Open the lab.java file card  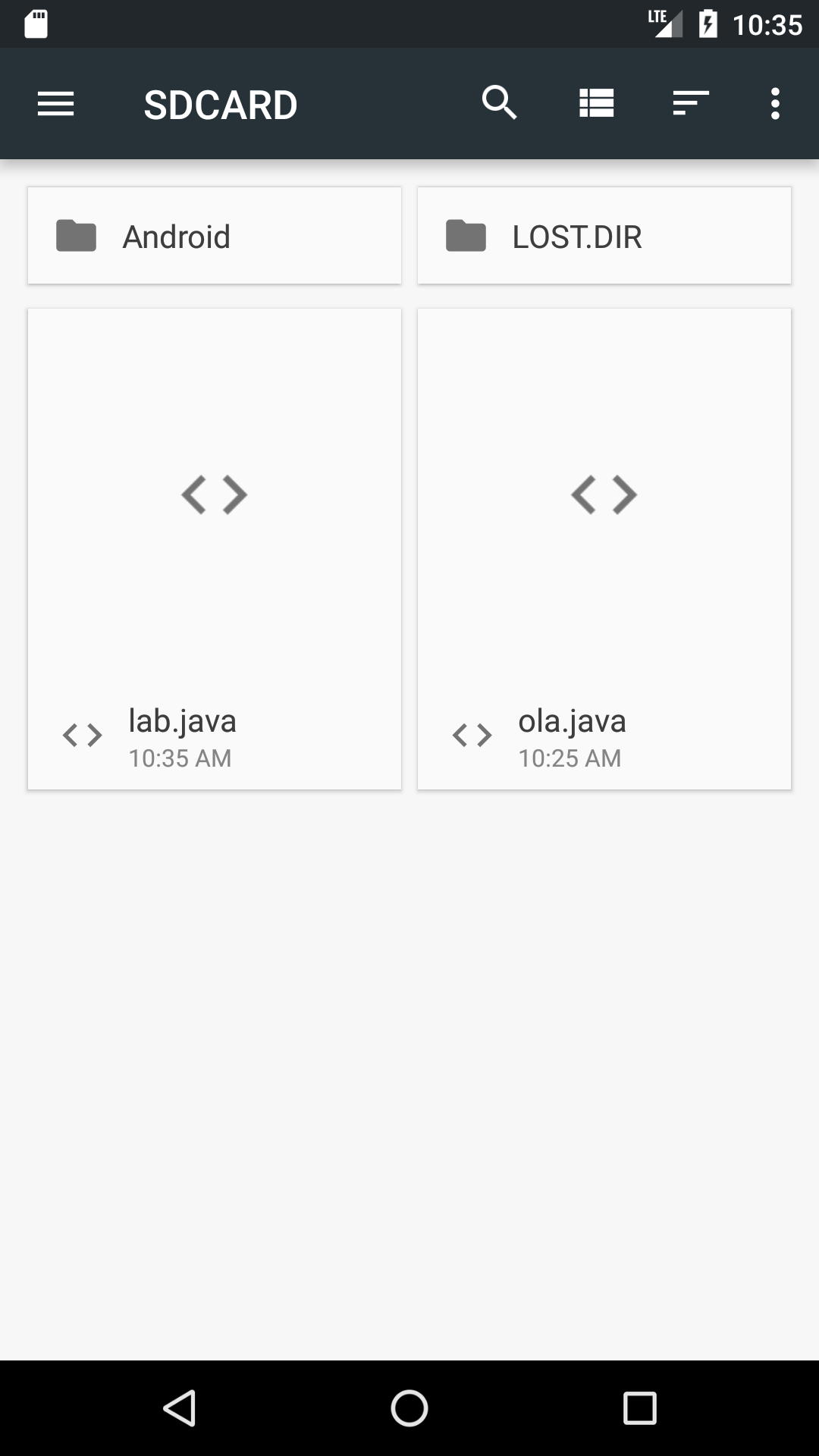click(215, 548)
